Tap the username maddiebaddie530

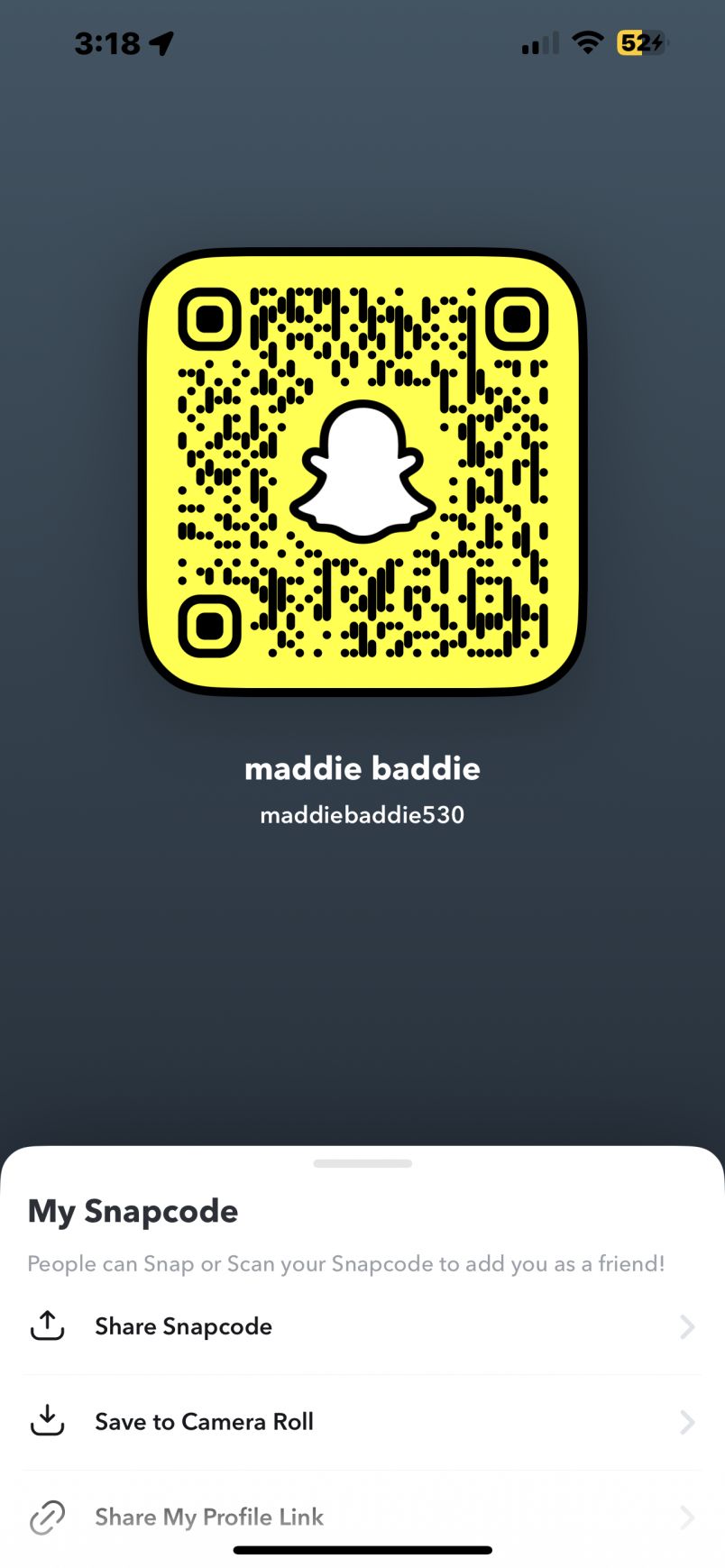[362, 814]
